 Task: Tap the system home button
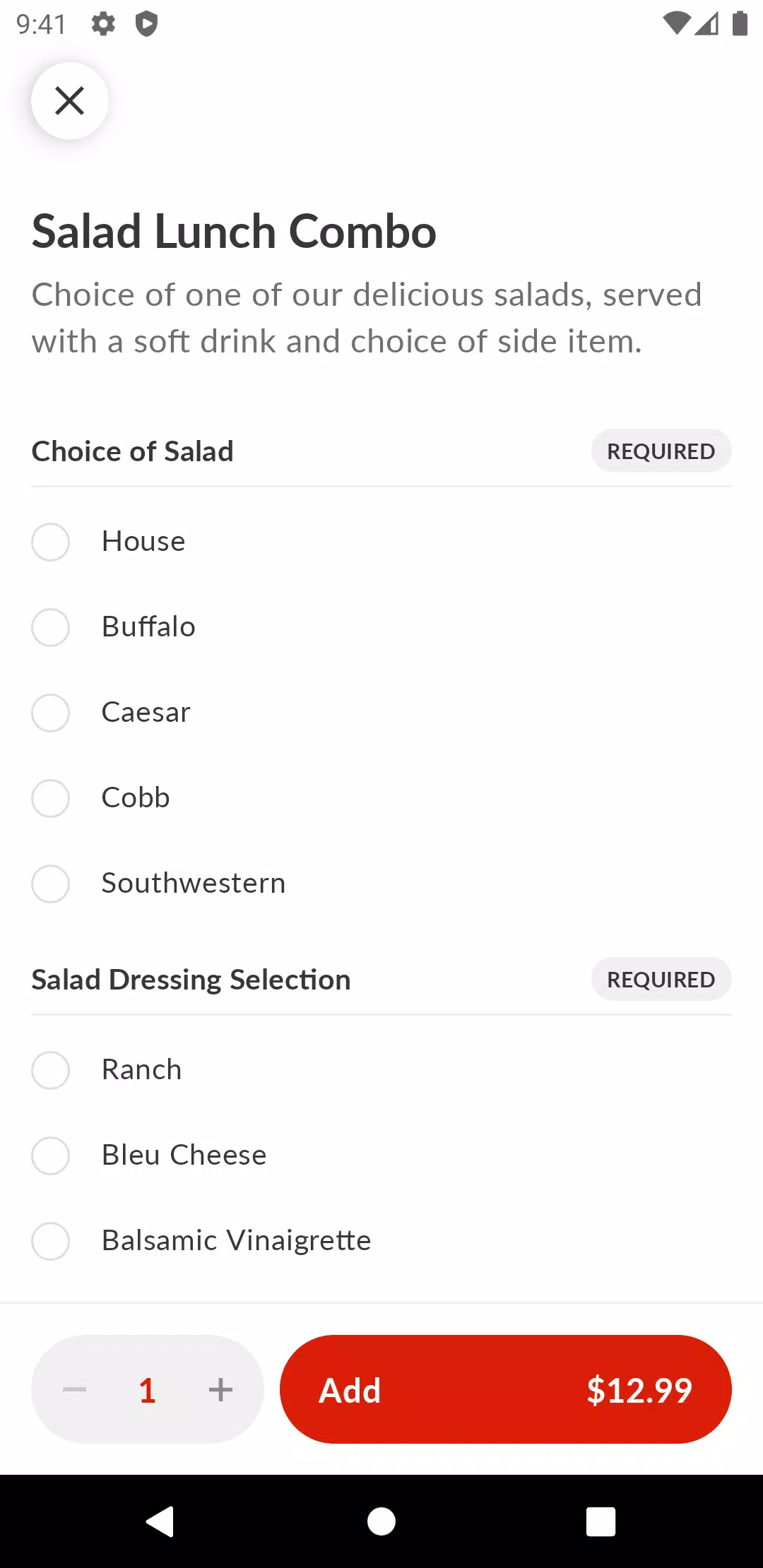click(x=381, y=1521)
